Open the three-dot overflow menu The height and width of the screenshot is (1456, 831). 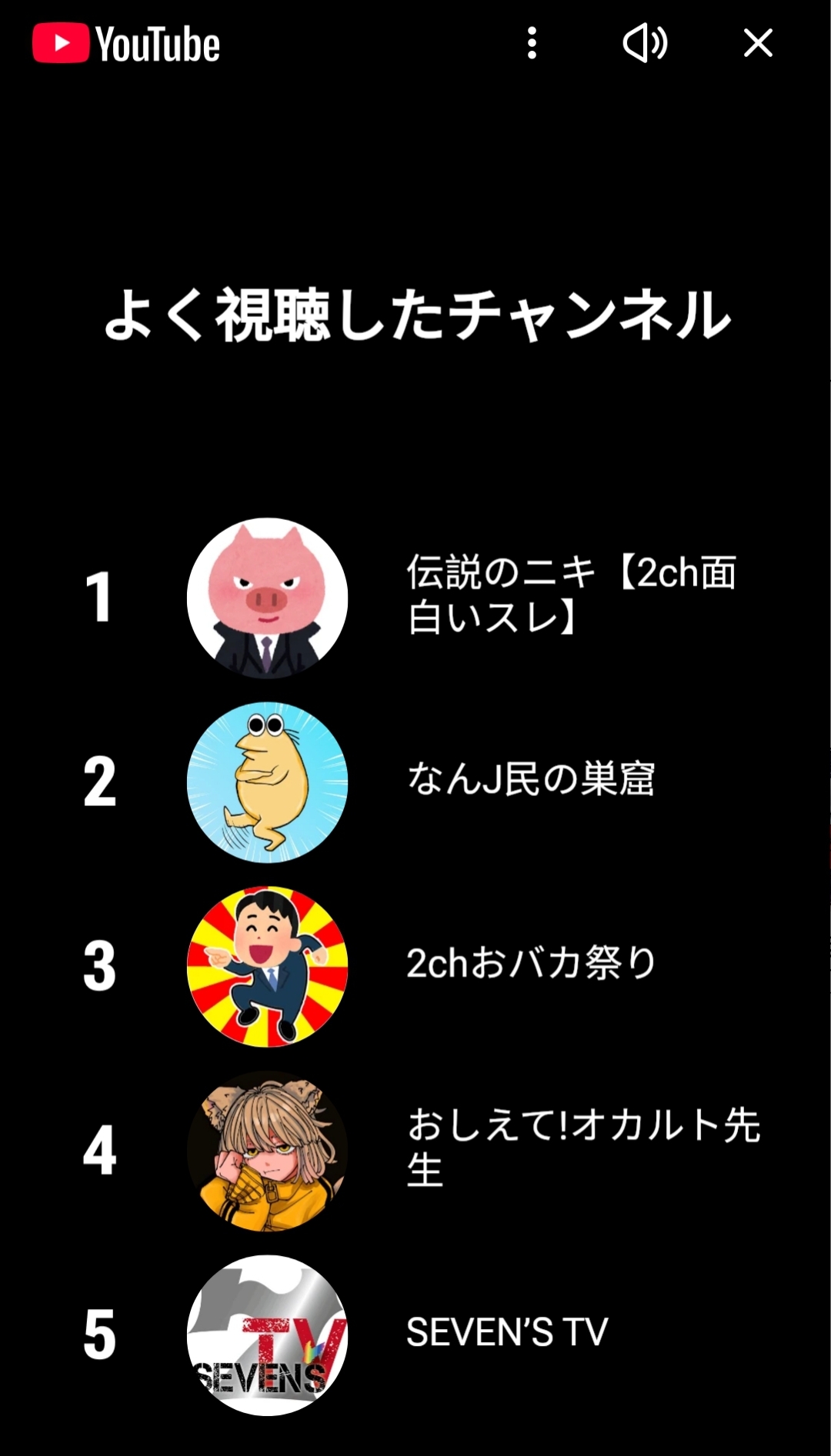point(532,43)
